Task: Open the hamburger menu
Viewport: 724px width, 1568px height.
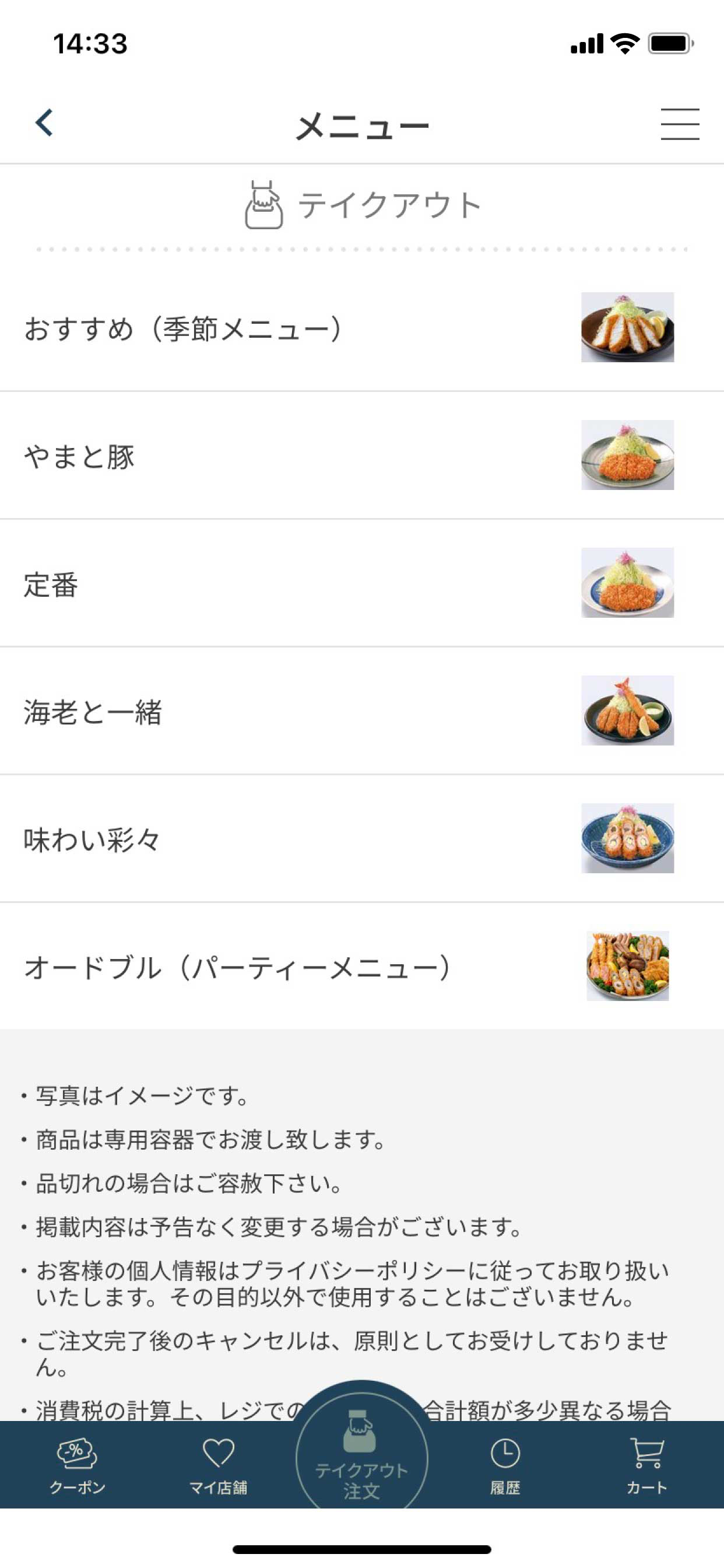Action: [x=680, y=124]
